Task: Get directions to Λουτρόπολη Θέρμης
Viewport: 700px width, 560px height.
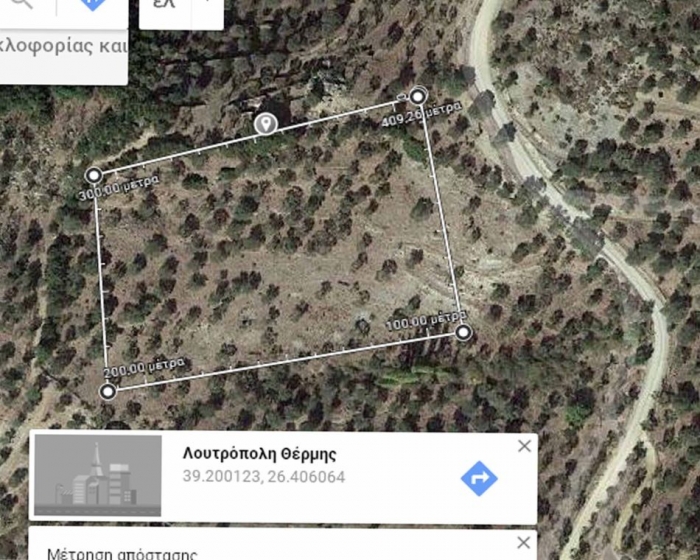Action: pyautogui.click(x=478, y=478)
